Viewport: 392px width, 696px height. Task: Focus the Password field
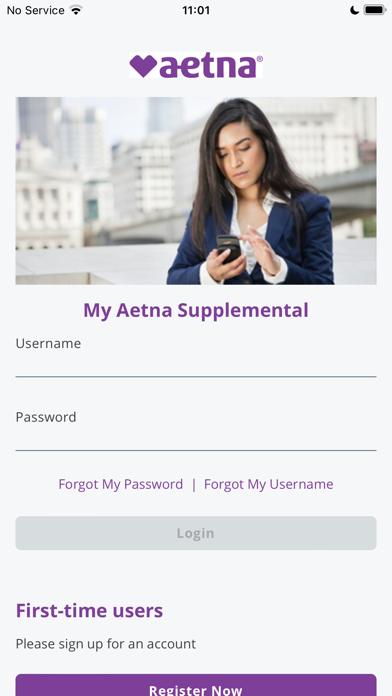click(196, 438)
